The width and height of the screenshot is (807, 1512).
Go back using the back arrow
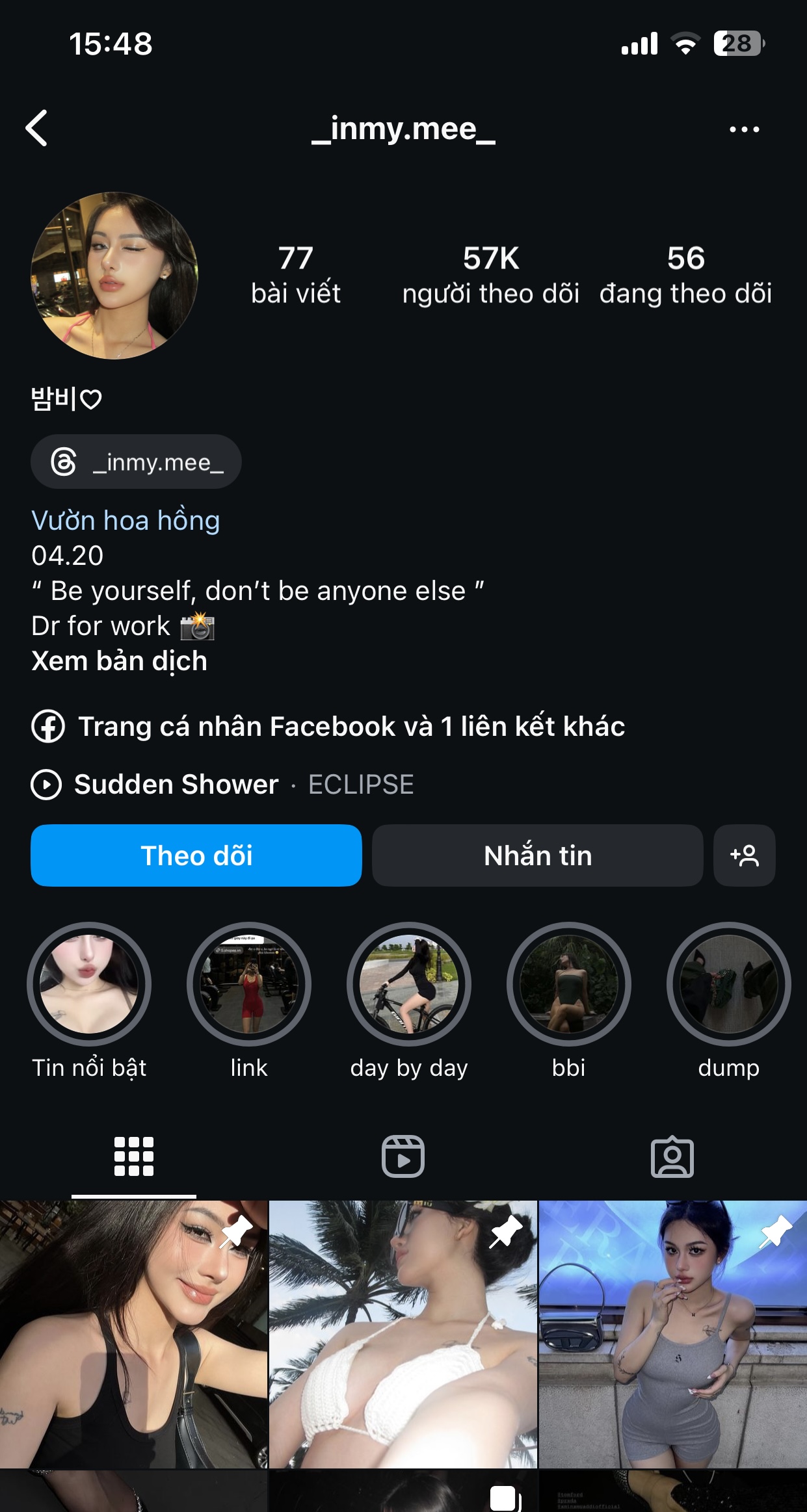tap(37, 128)
